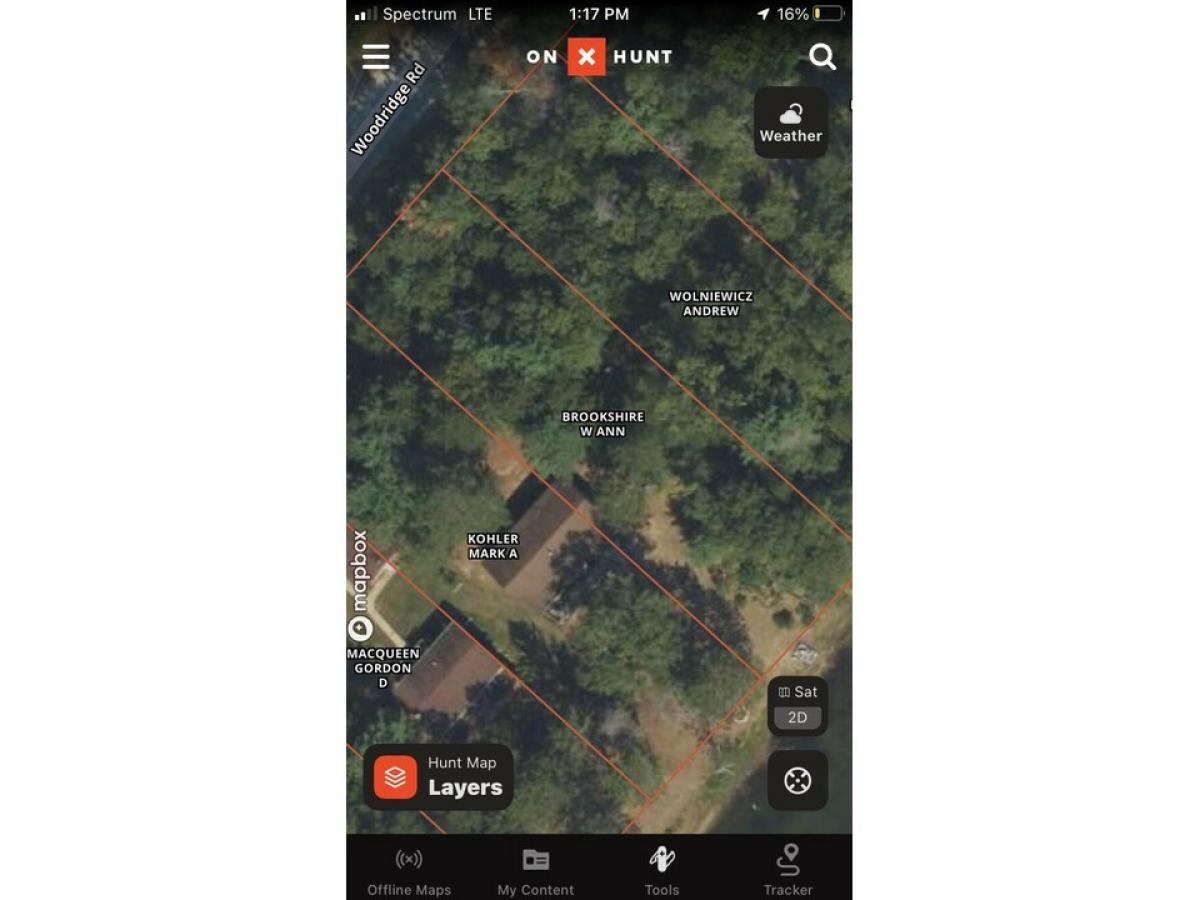This screenshot has width=1200, height=900.
Task: Toggle the Sat 2D map view
Action: [x=797, y=706]
